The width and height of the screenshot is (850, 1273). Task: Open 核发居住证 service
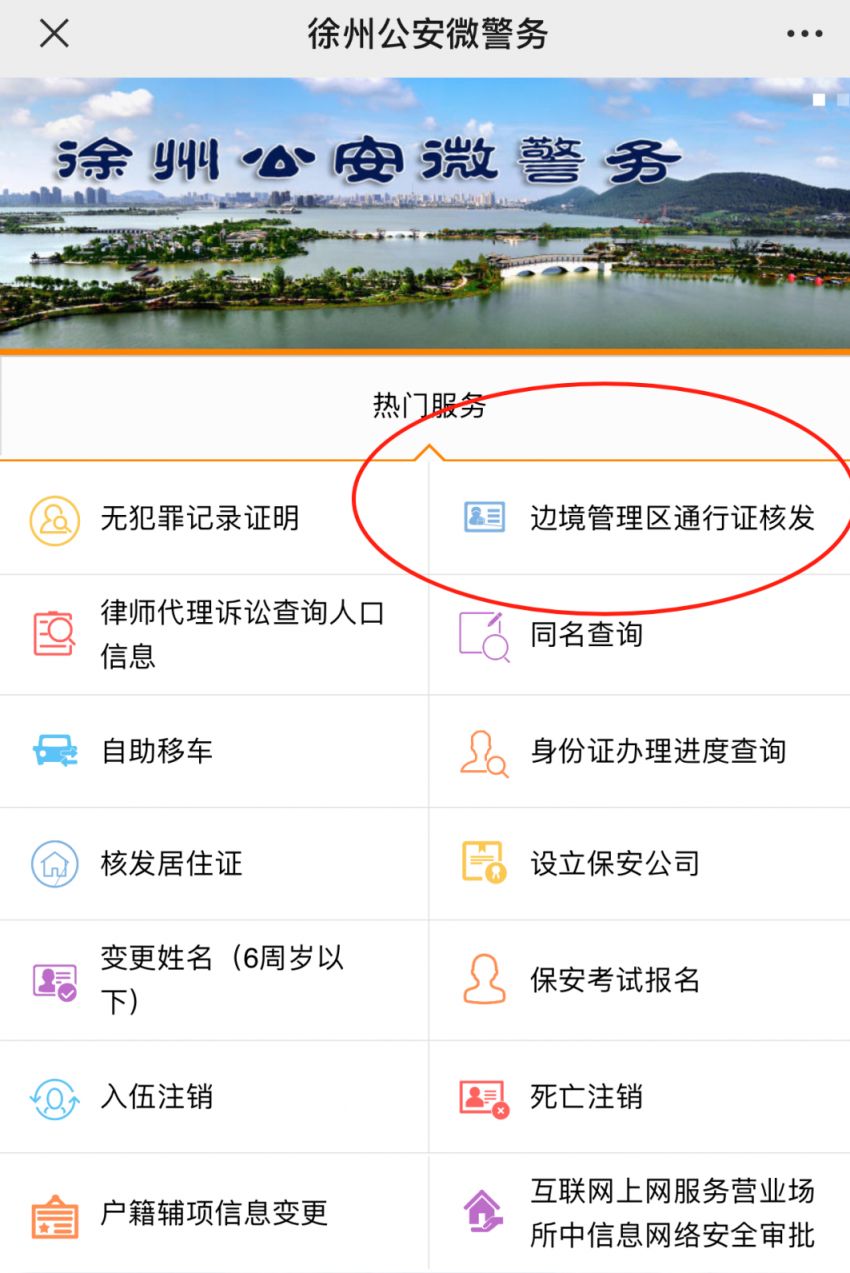point(171,863)
